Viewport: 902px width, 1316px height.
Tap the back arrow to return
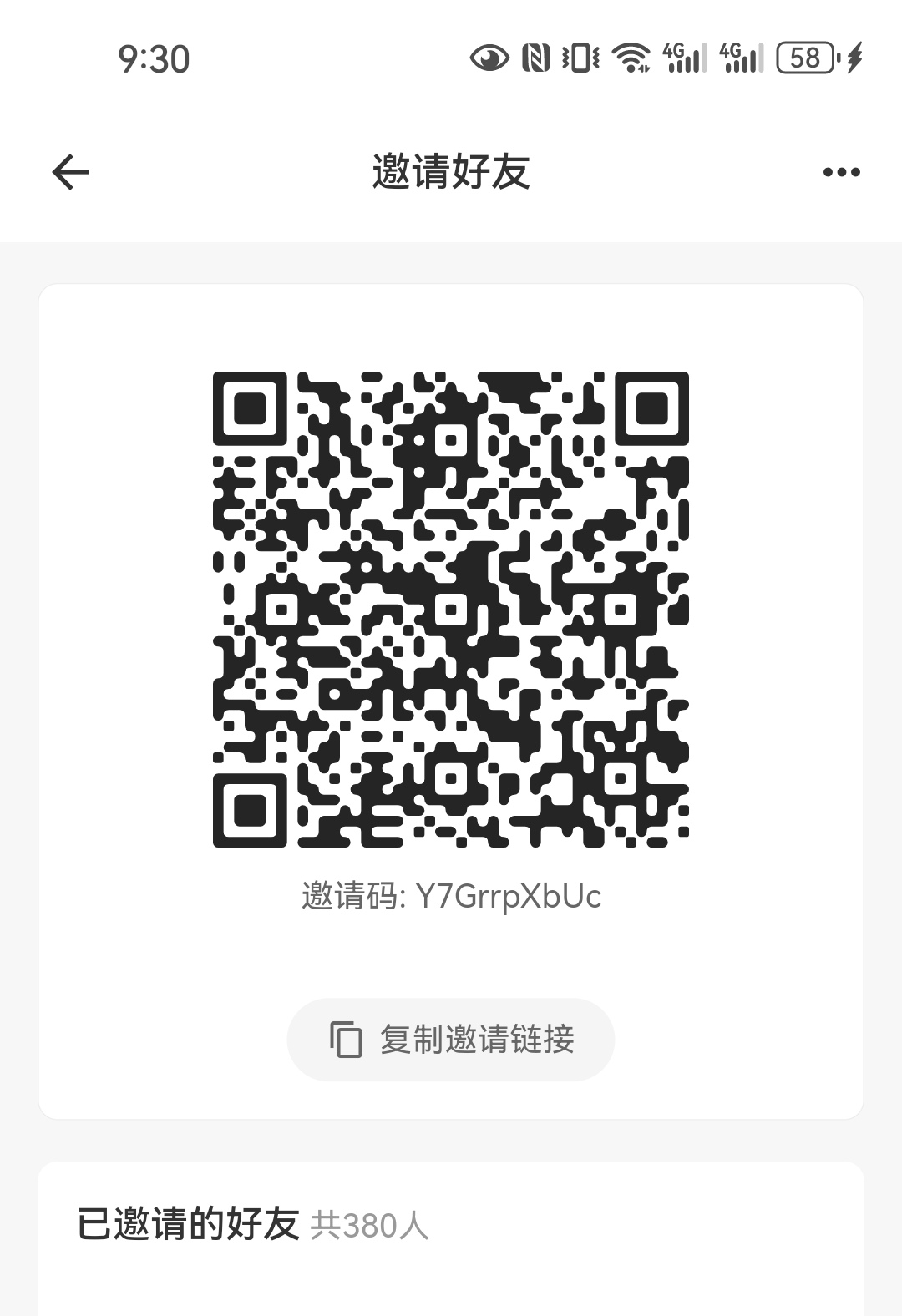tap(69, 171)
